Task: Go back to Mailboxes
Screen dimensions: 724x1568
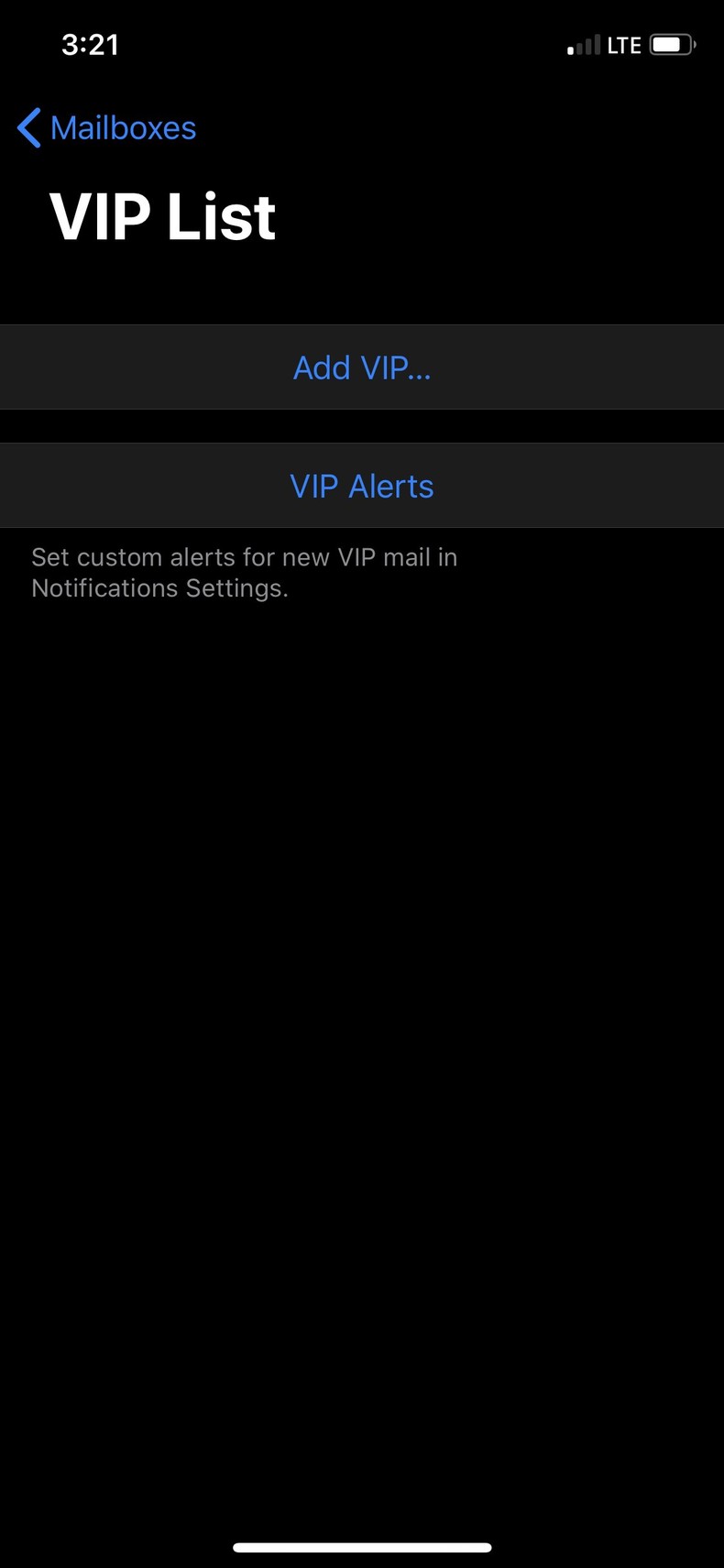Action: (107, 128)
